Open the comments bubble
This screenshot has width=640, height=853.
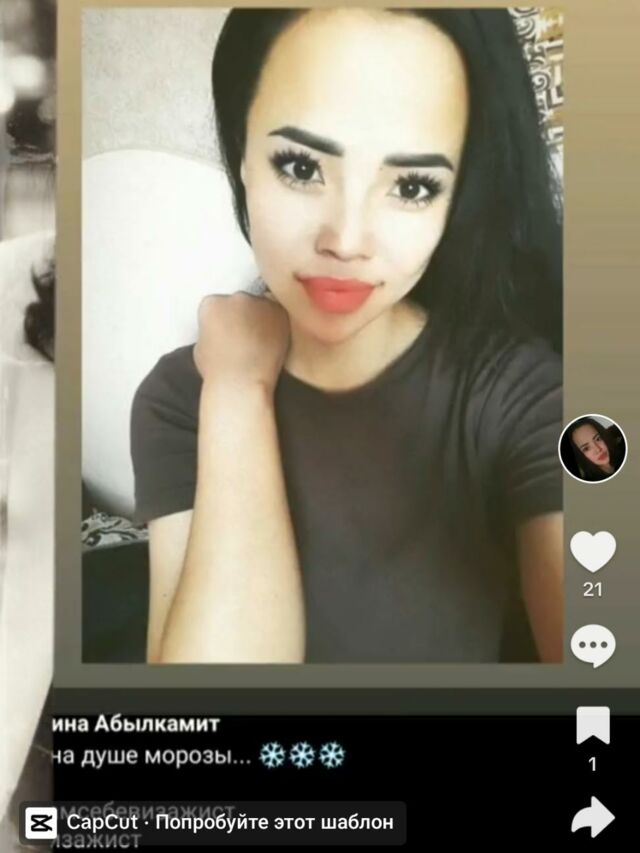(592, 644)
